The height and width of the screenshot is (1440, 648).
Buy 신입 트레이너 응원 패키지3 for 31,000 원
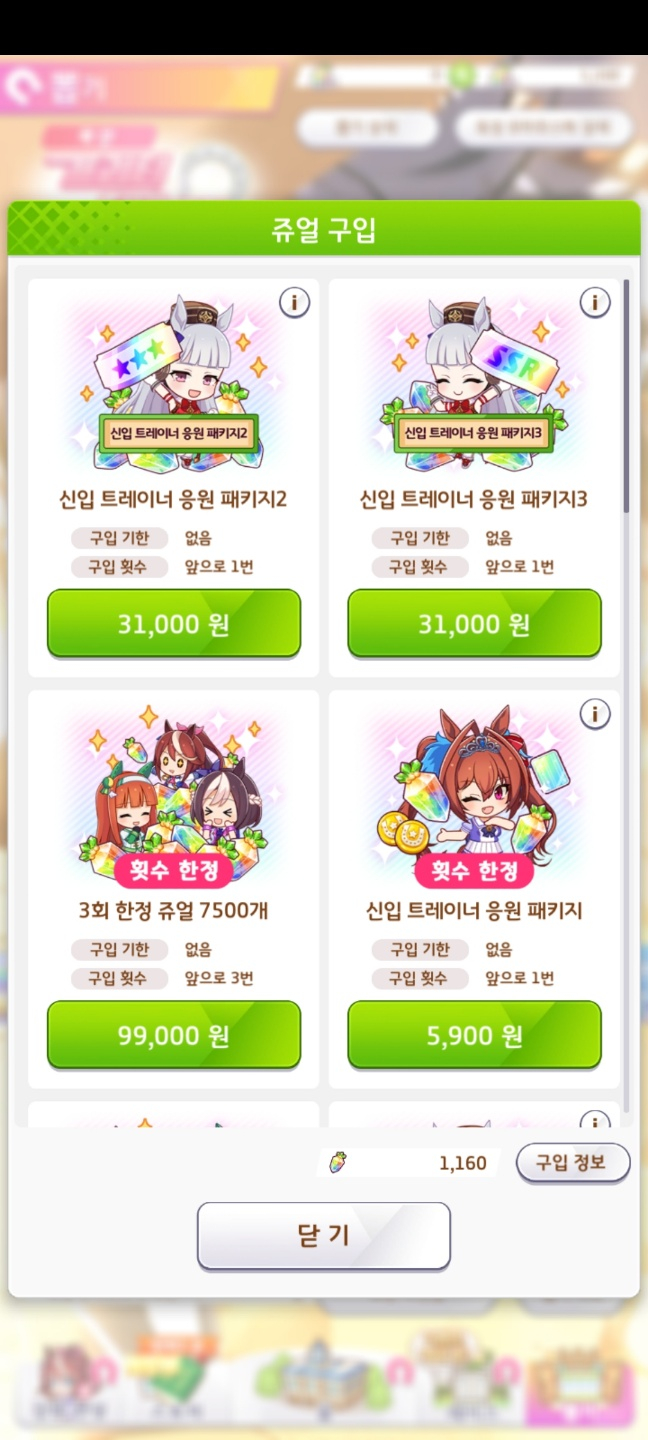tap(475, 624)
